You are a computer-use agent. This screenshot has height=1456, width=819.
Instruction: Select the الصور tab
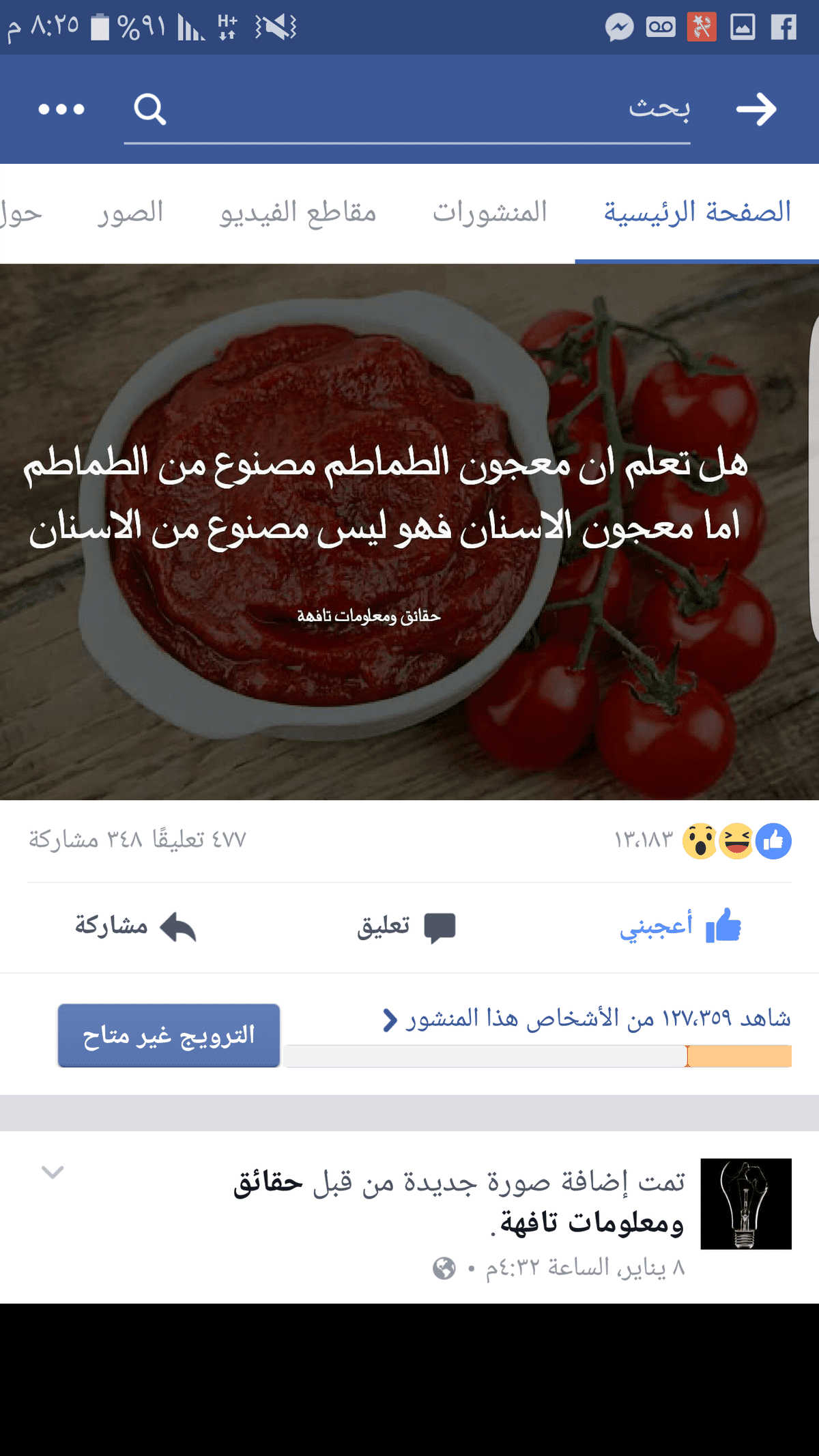pos(130,213)
